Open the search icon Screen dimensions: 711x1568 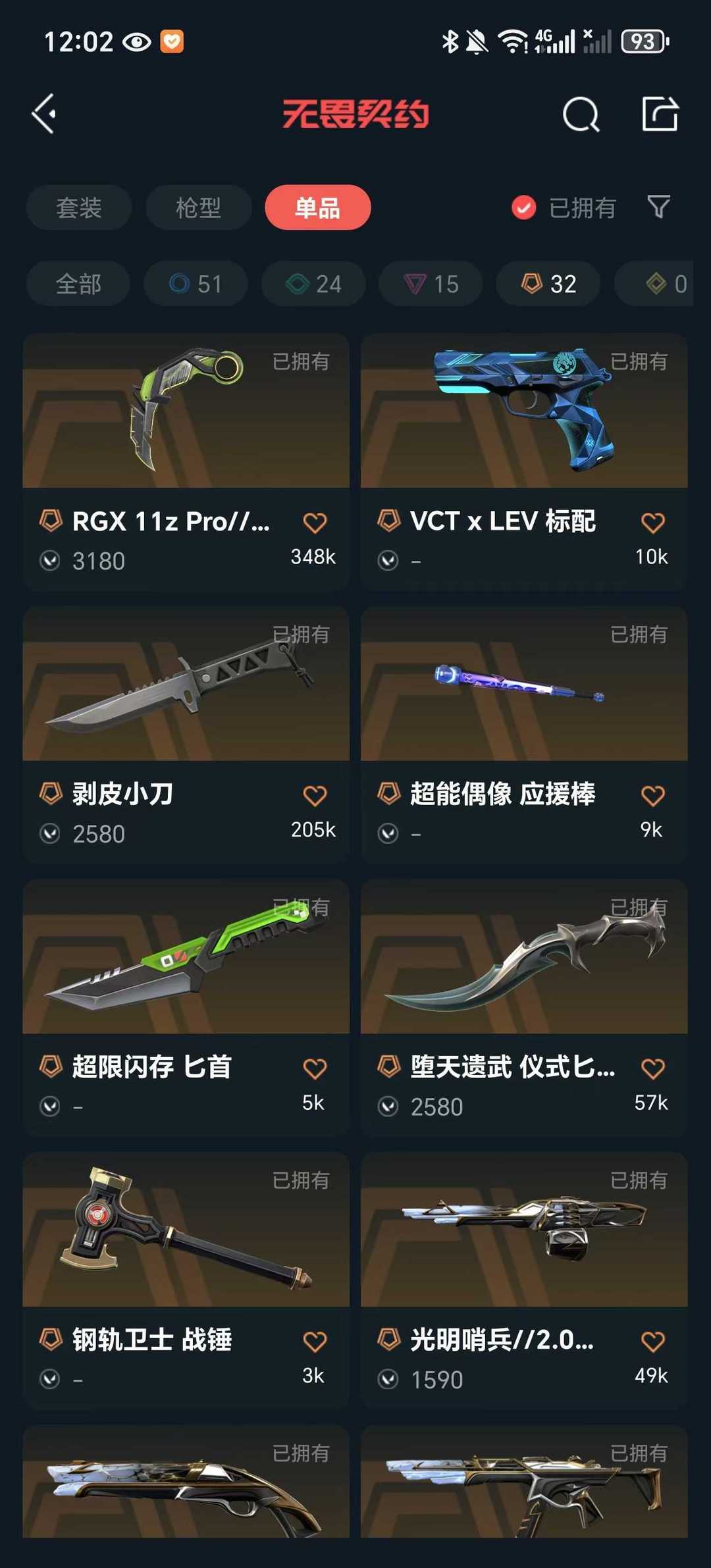click(x=581, y=115)
